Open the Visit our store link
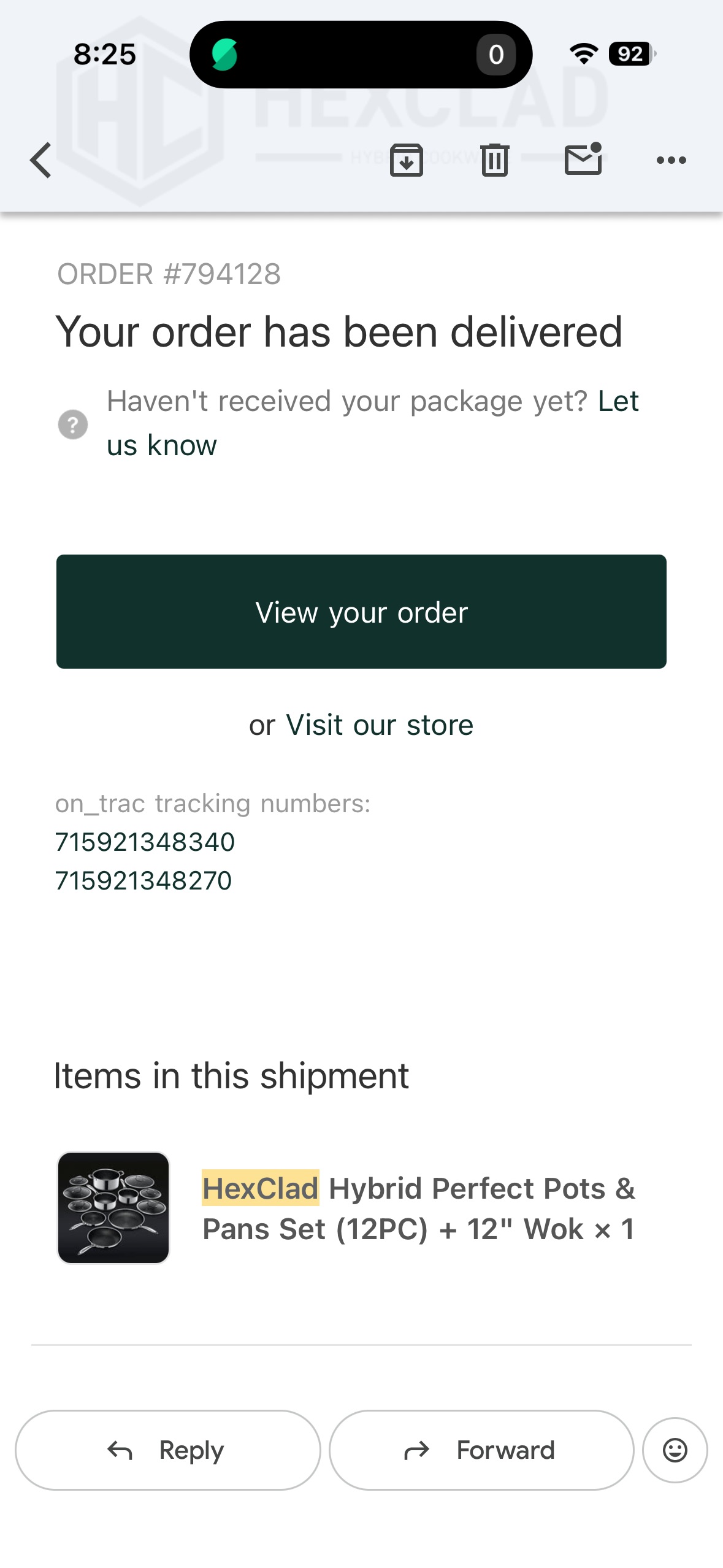Screen dimensions: 723x1568 (x=380, y=725)
